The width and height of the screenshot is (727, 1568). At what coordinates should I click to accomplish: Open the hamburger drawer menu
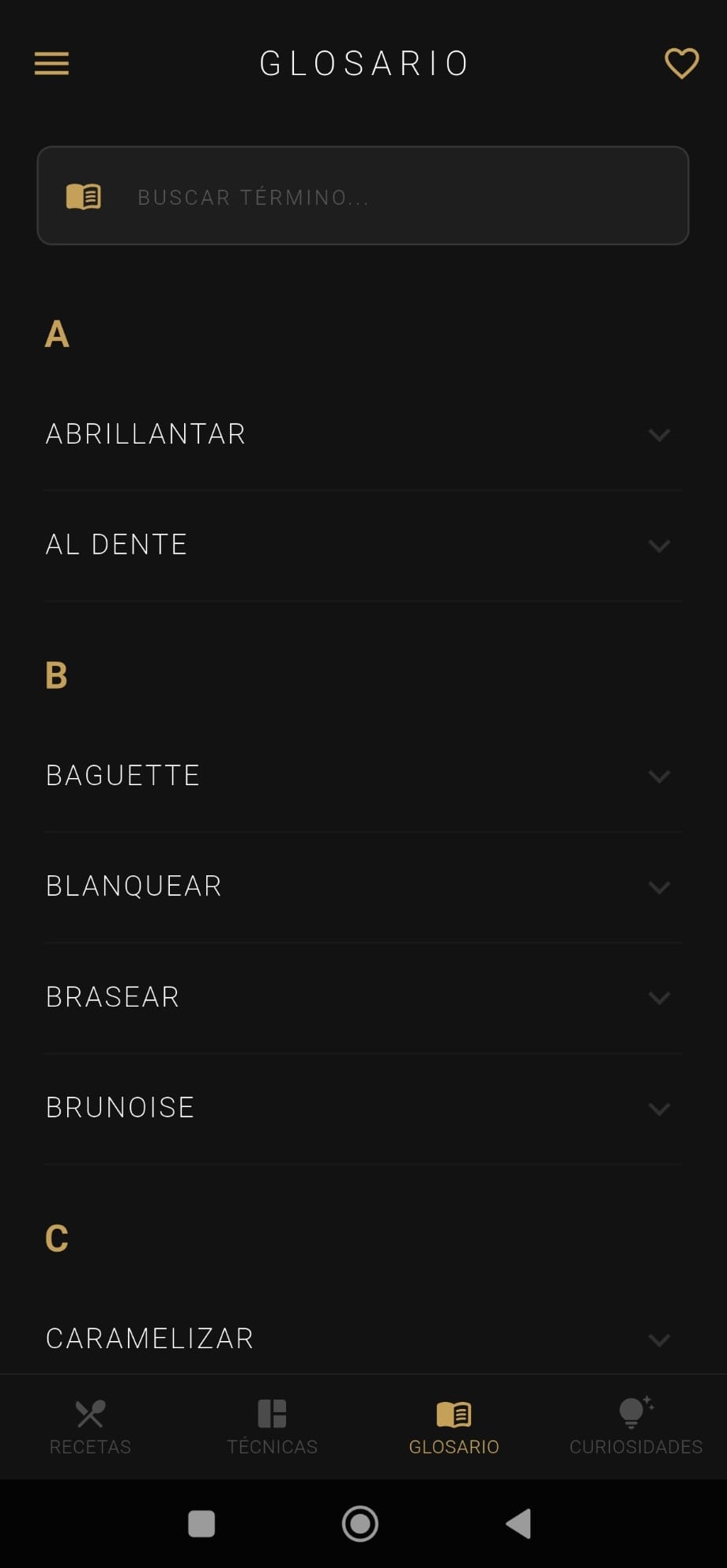pyautogui.click(x=51, y=63)
